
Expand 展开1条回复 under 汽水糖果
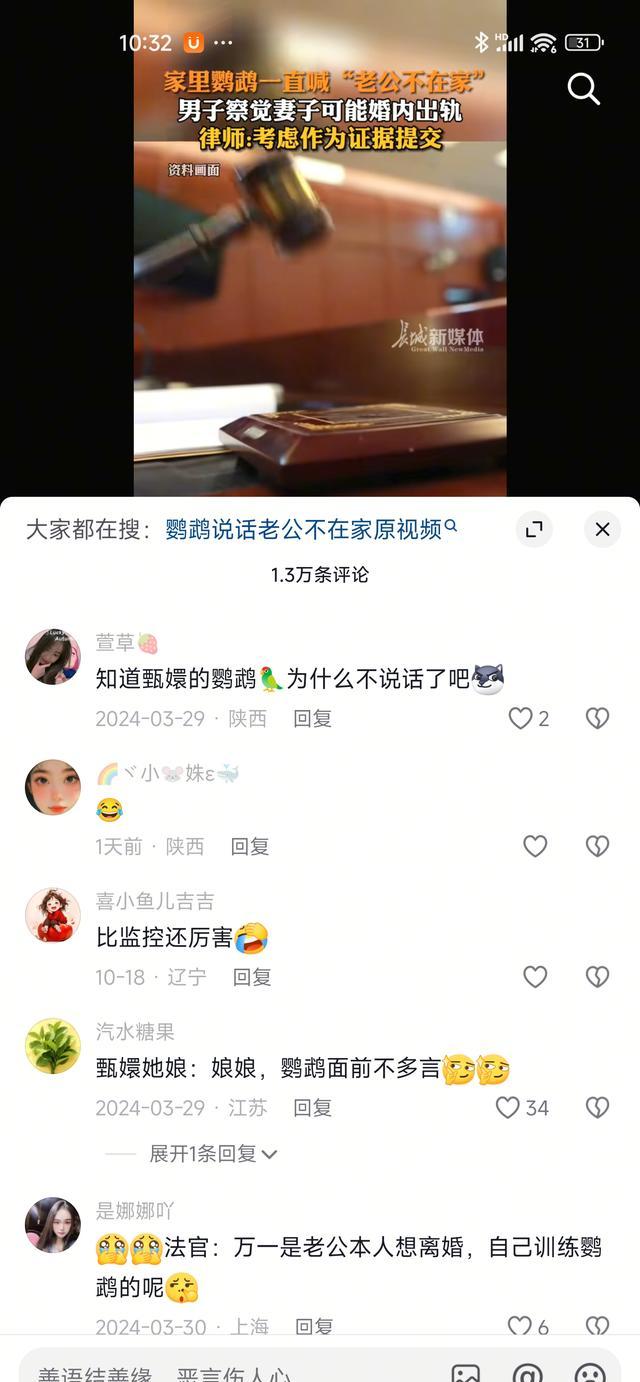213,1153
